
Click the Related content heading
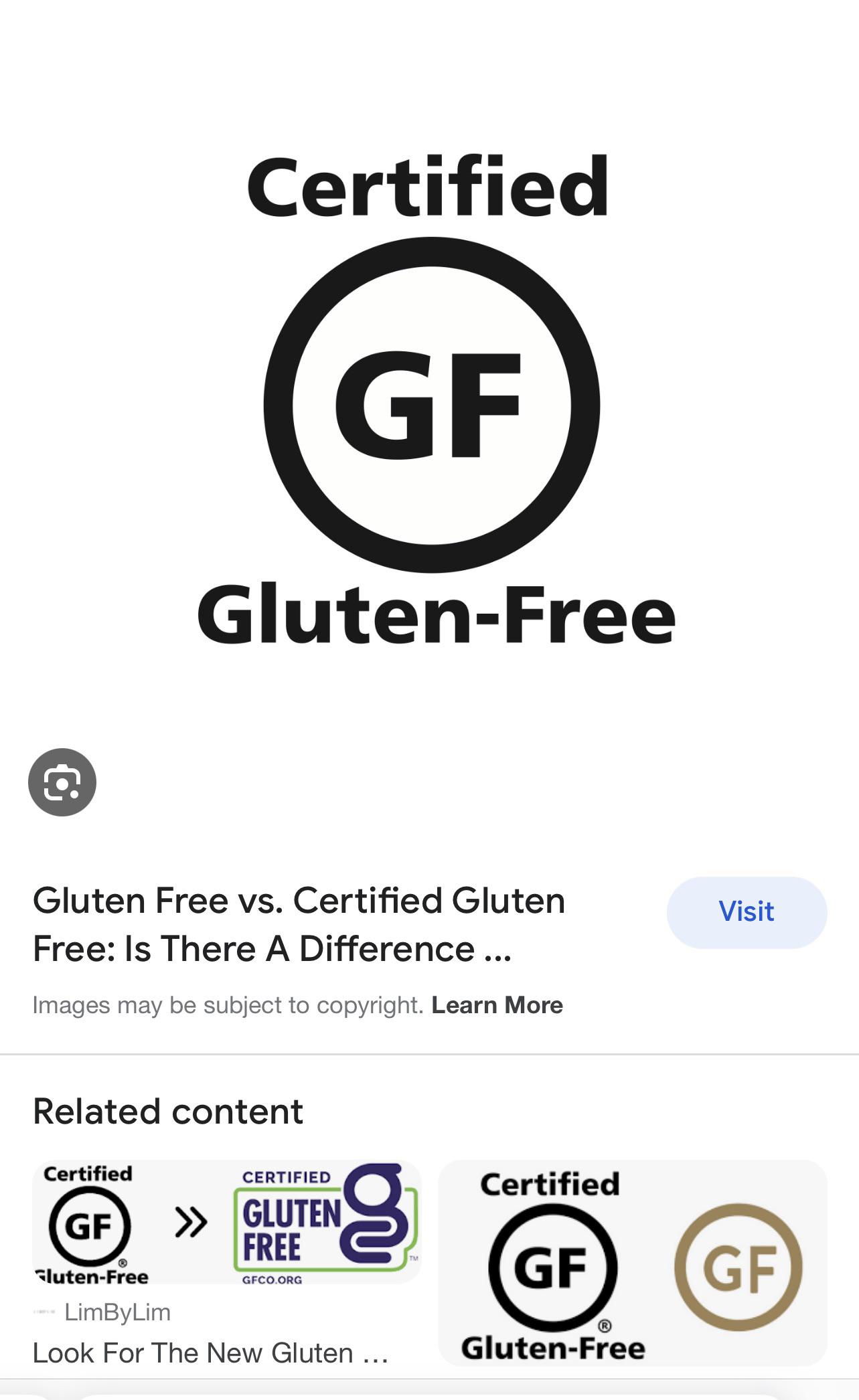tap(168, 1110)
